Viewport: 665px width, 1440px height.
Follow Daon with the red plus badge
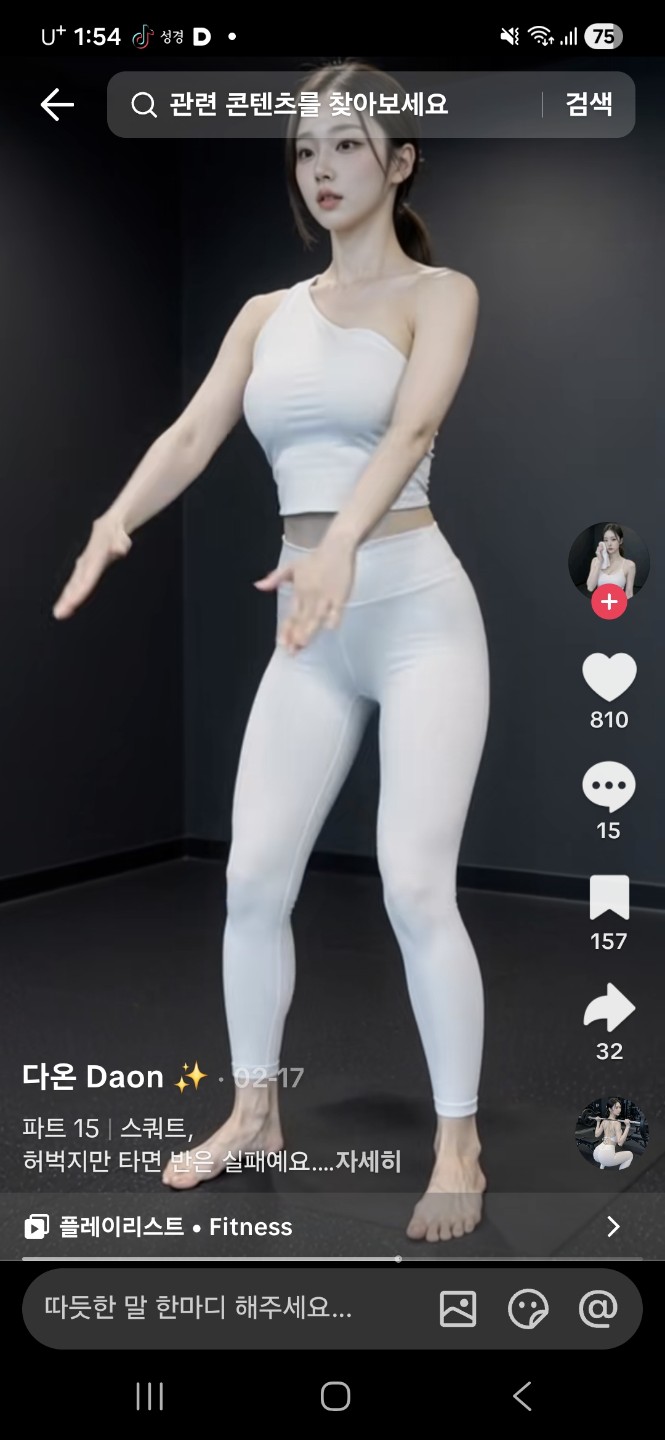608,602
